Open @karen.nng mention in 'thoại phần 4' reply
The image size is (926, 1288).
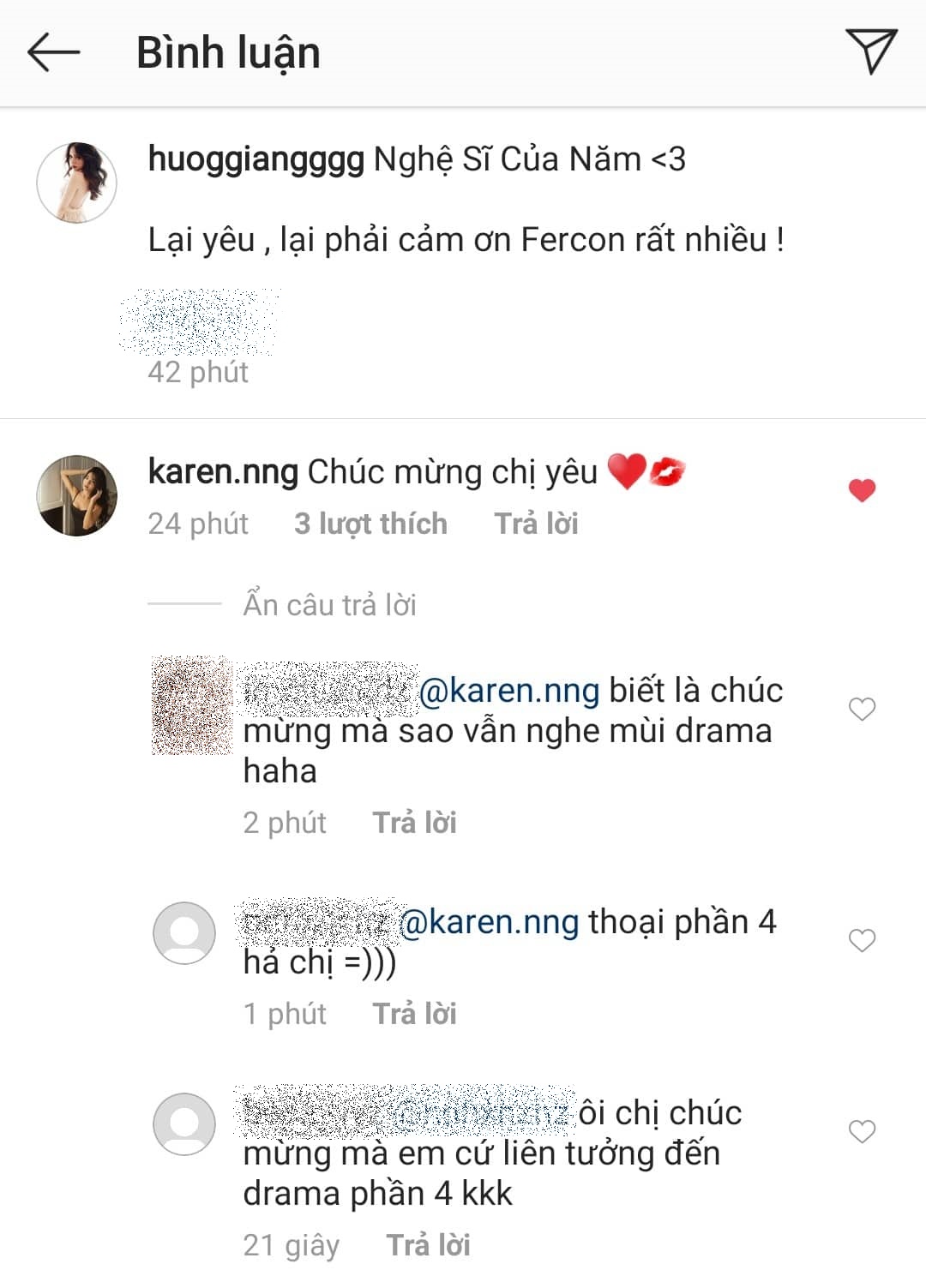point(490,923)
